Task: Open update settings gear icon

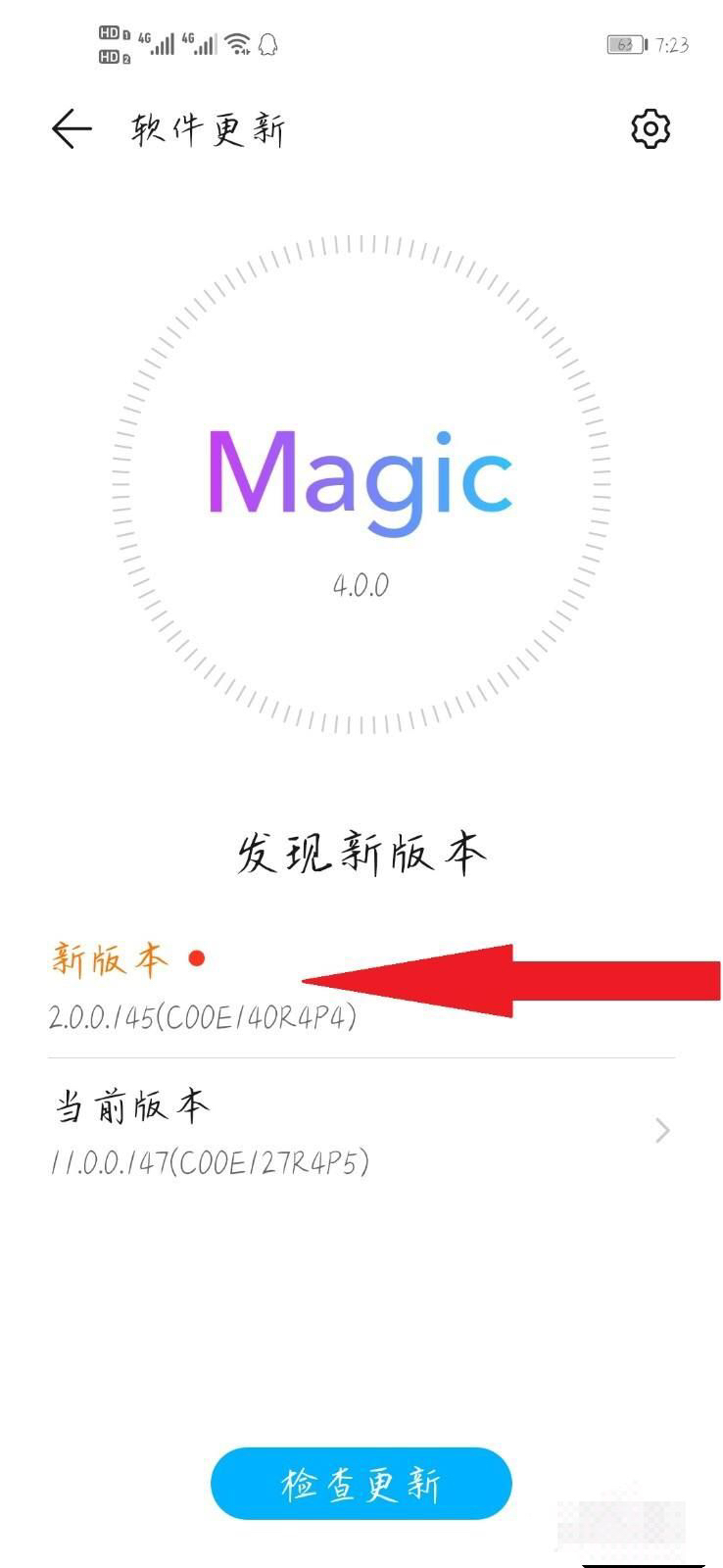Action: 651,128
